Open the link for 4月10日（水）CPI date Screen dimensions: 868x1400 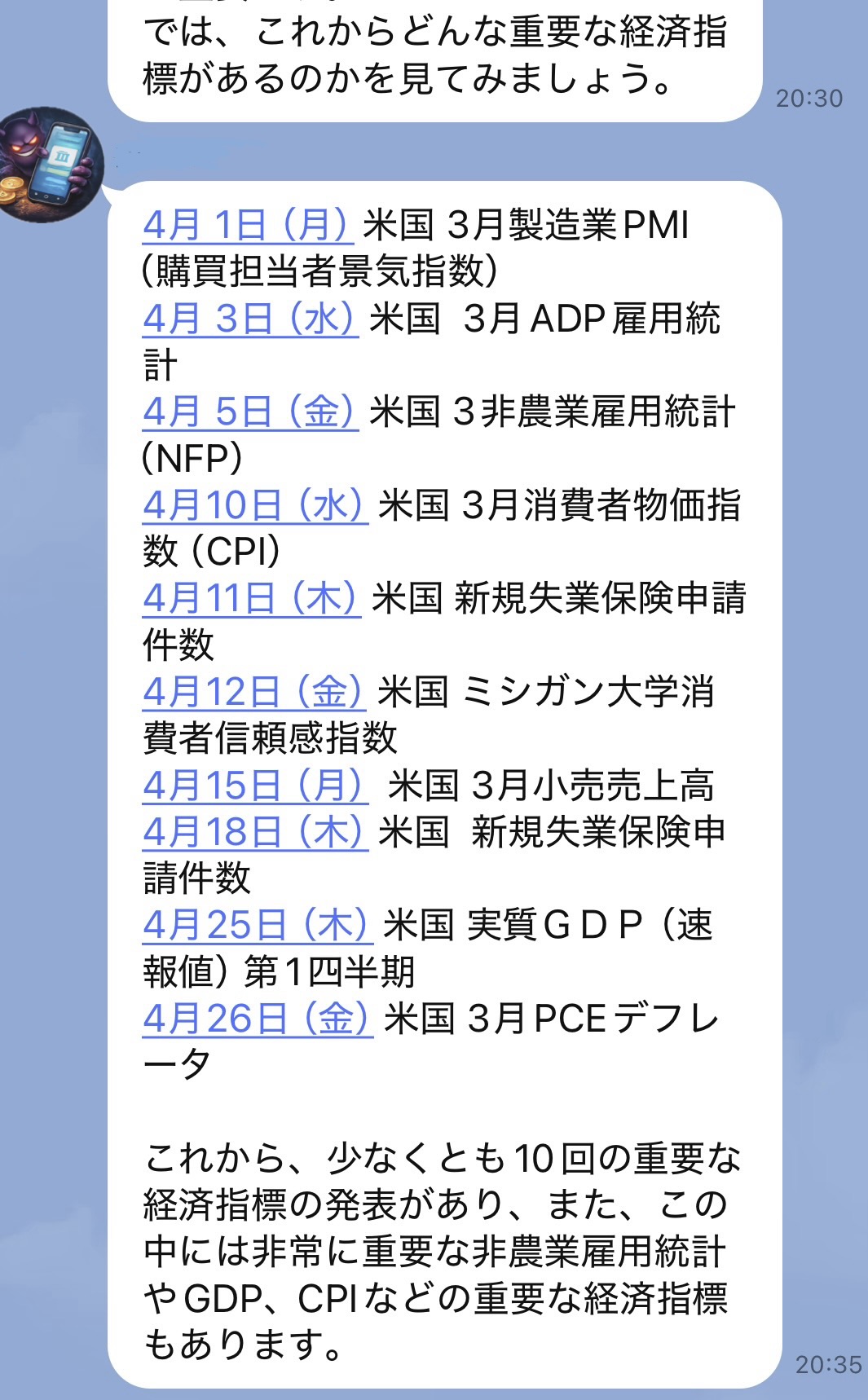coord(254,506)
